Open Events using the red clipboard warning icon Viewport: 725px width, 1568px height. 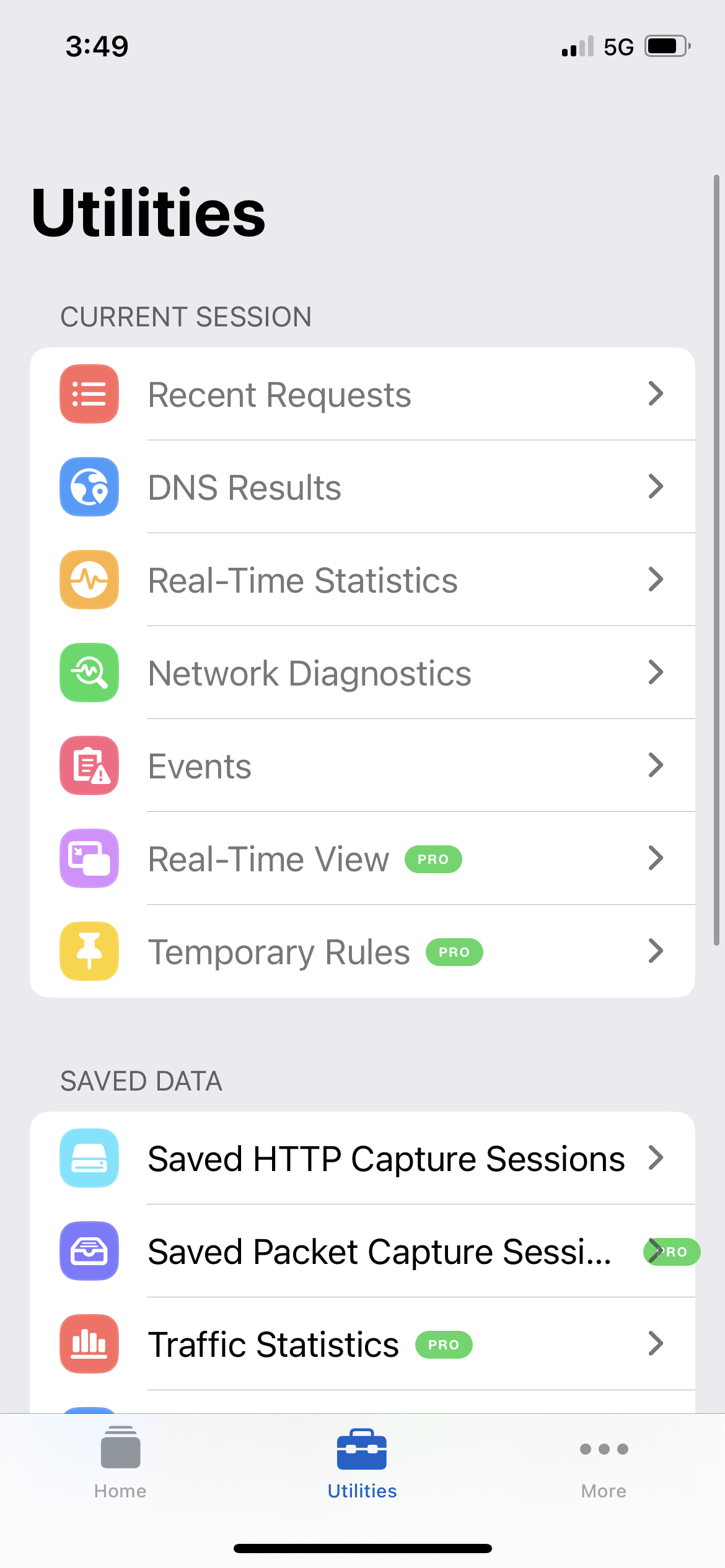[89, 765]
